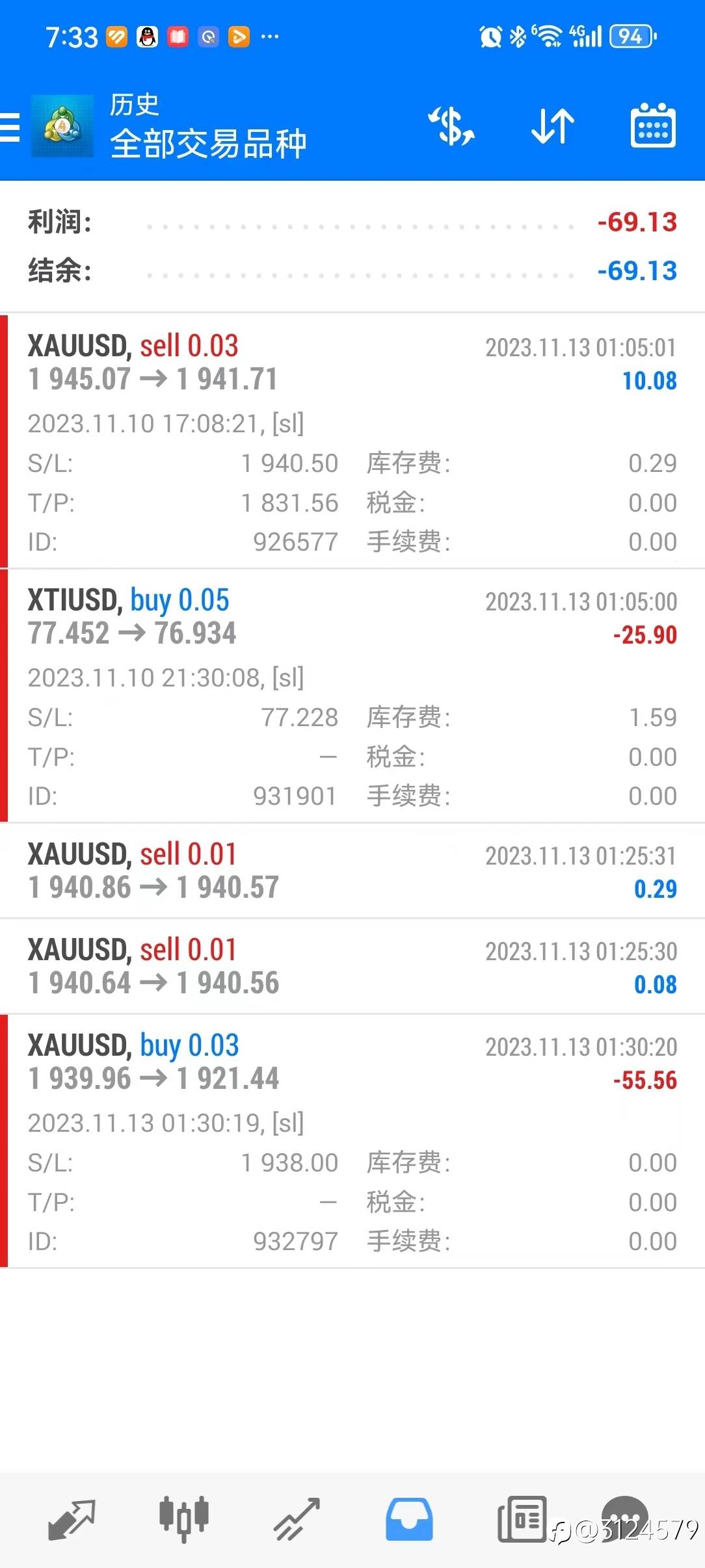This screenshot has width=705, height=1568.
Task: Expand the XAUUSD sell 0.01 trade with profit 0.29
Action: tap(351, 871)
